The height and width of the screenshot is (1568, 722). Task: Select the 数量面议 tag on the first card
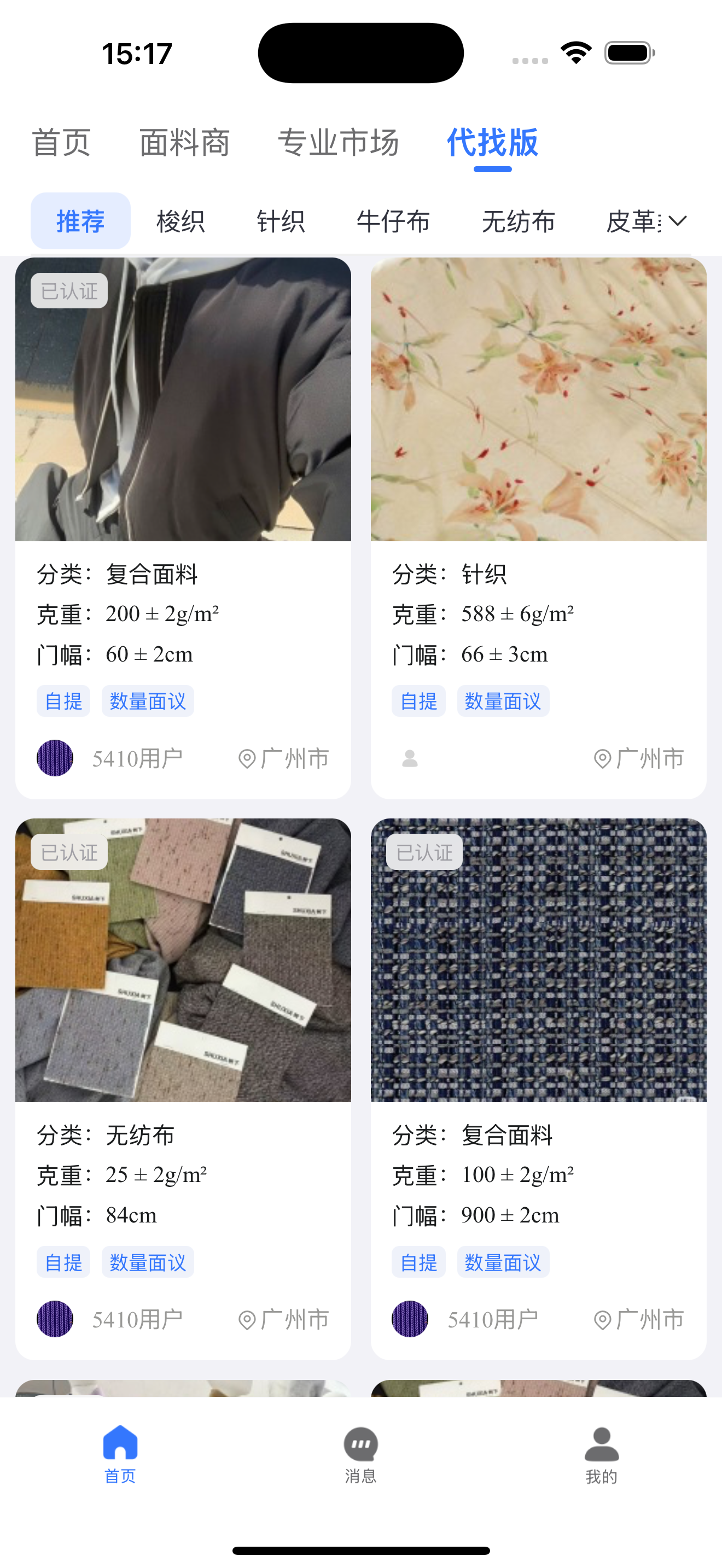(147, 700)
